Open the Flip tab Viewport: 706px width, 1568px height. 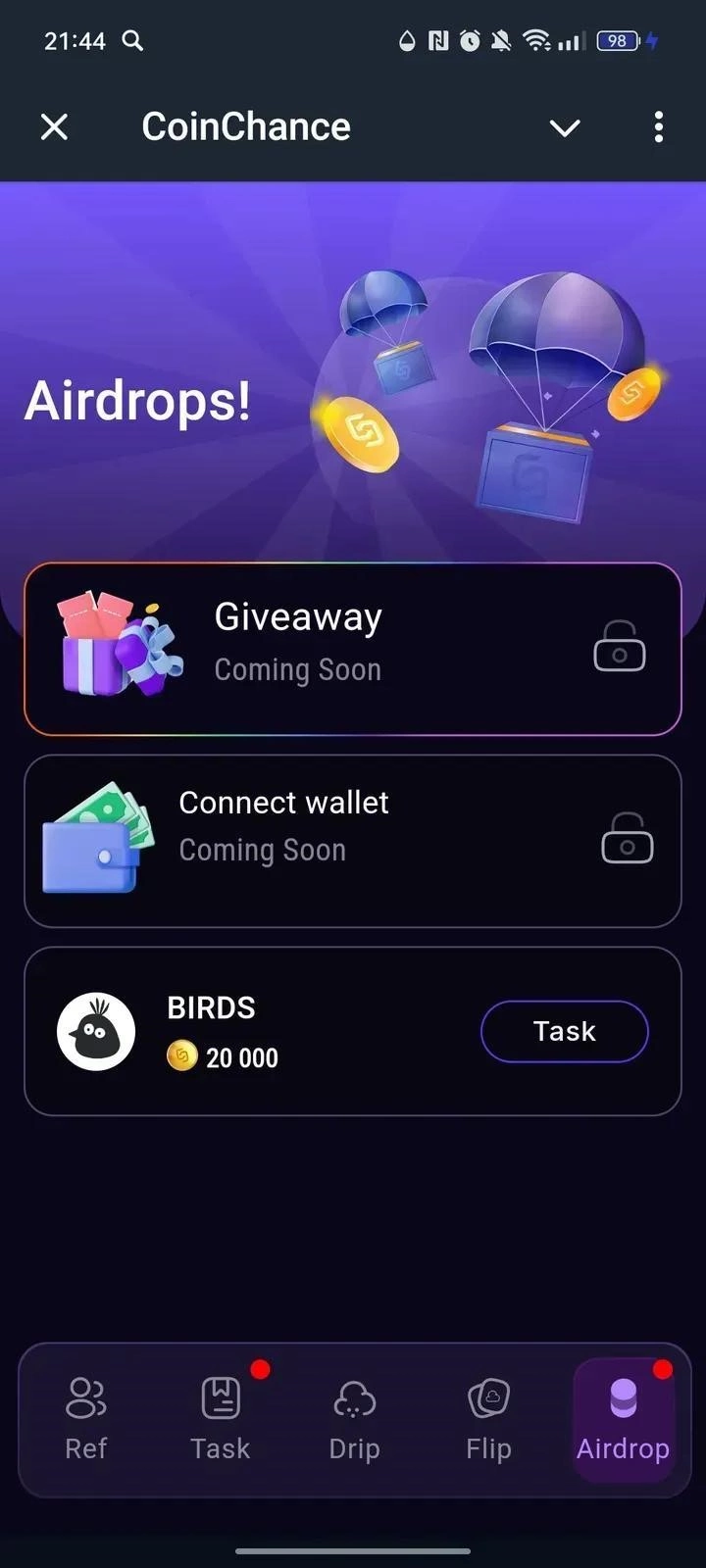488,1419
